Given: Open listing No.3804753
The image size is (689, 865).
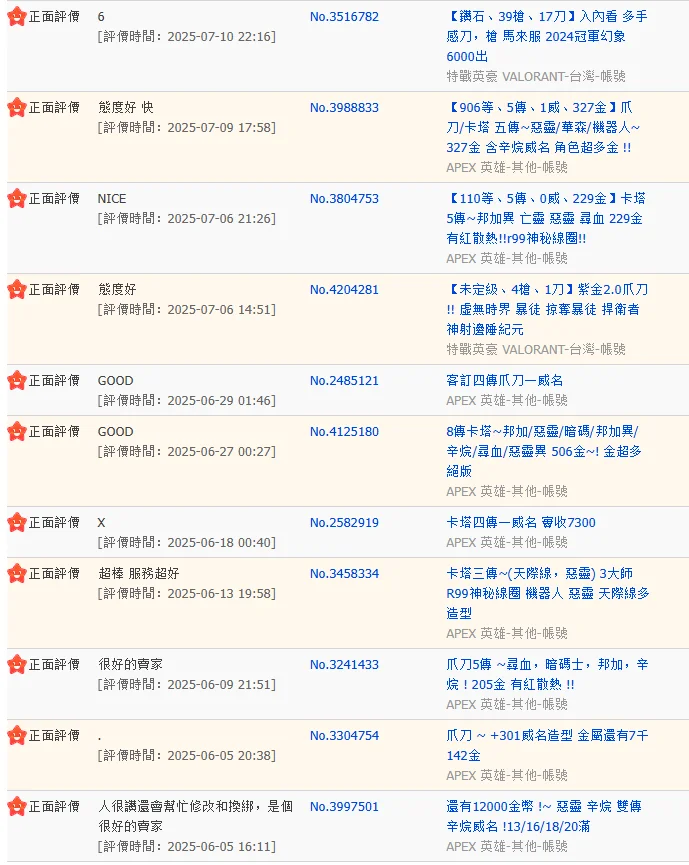Looking at the screenshot, I should coord(344,199).
